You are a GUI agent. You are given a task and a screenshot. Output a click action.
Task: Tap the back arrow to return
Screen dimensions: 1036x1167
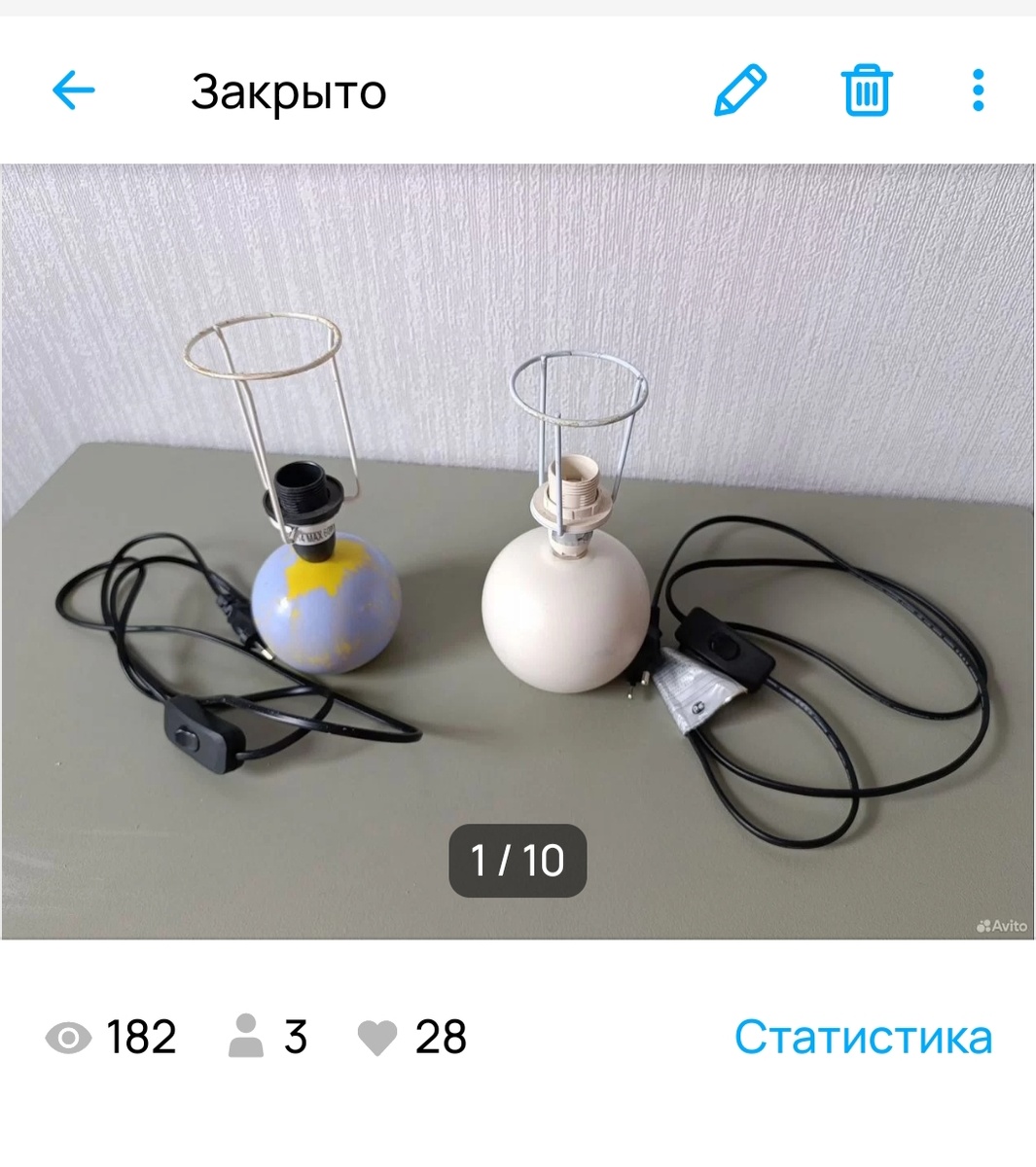(x=72, y=90)
